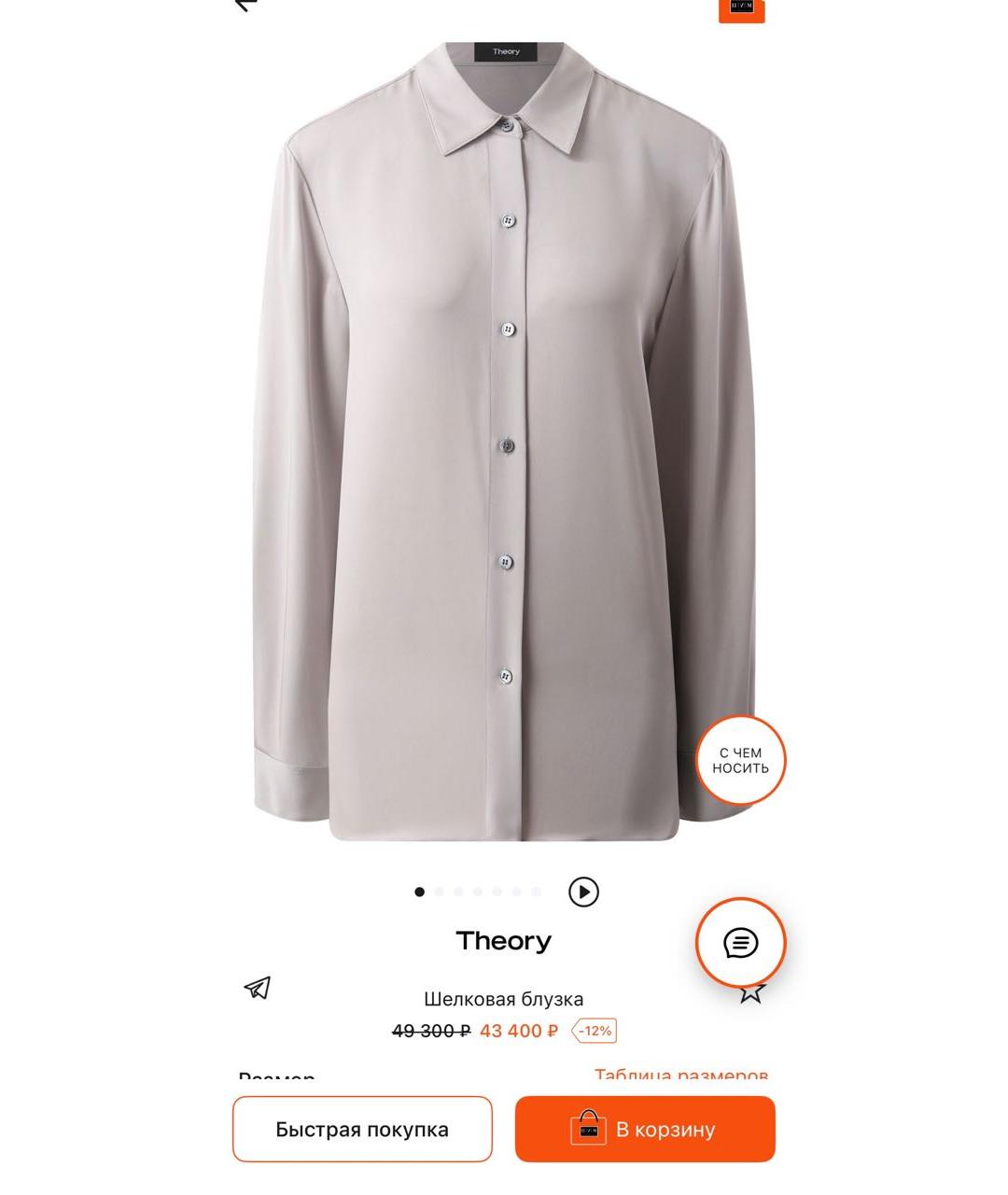Choose 'Быстрая покупка' quick buy
Viewport: 1008px width, 1195px height.
[362, 1129]
